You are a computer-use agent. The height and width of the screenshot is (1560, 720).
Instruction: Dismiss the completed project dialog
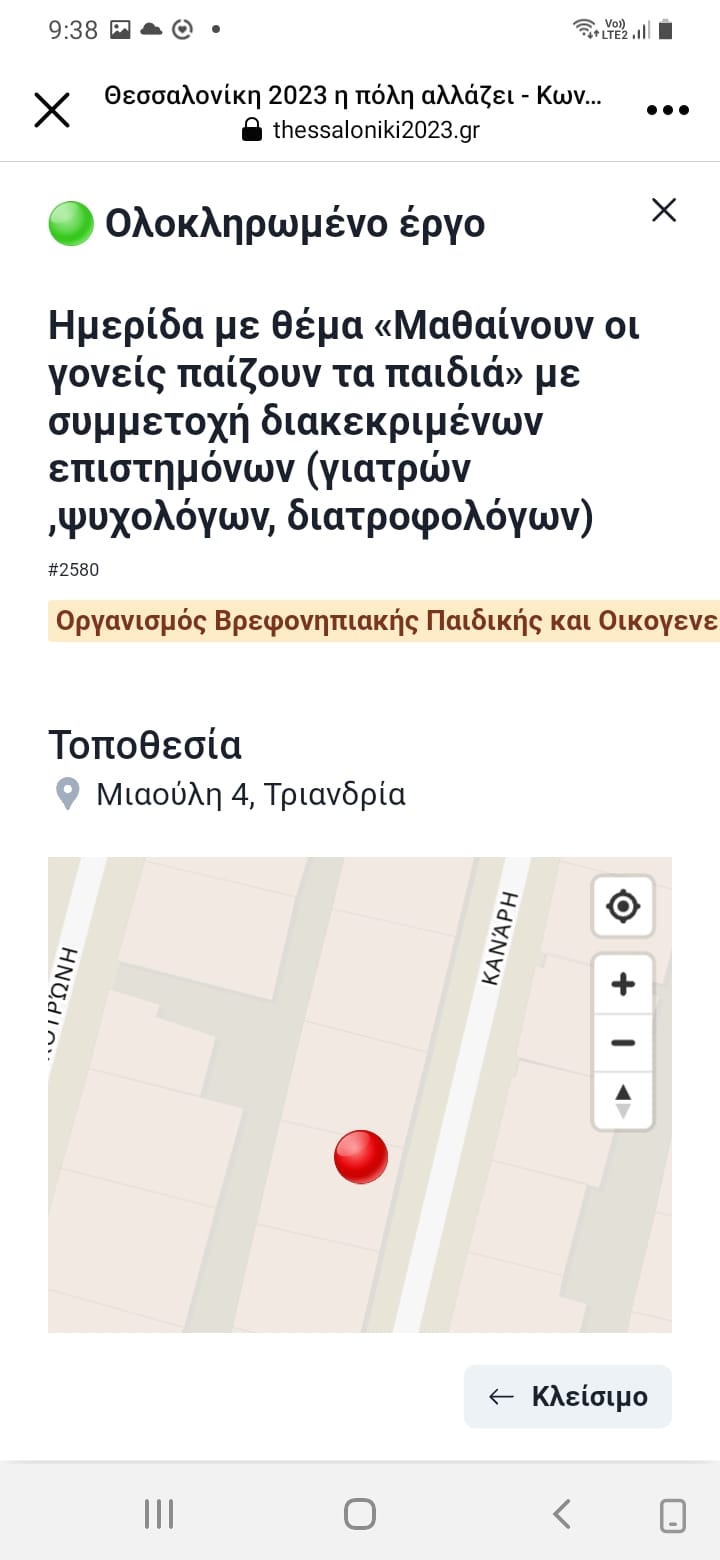[x=664, y=210]
